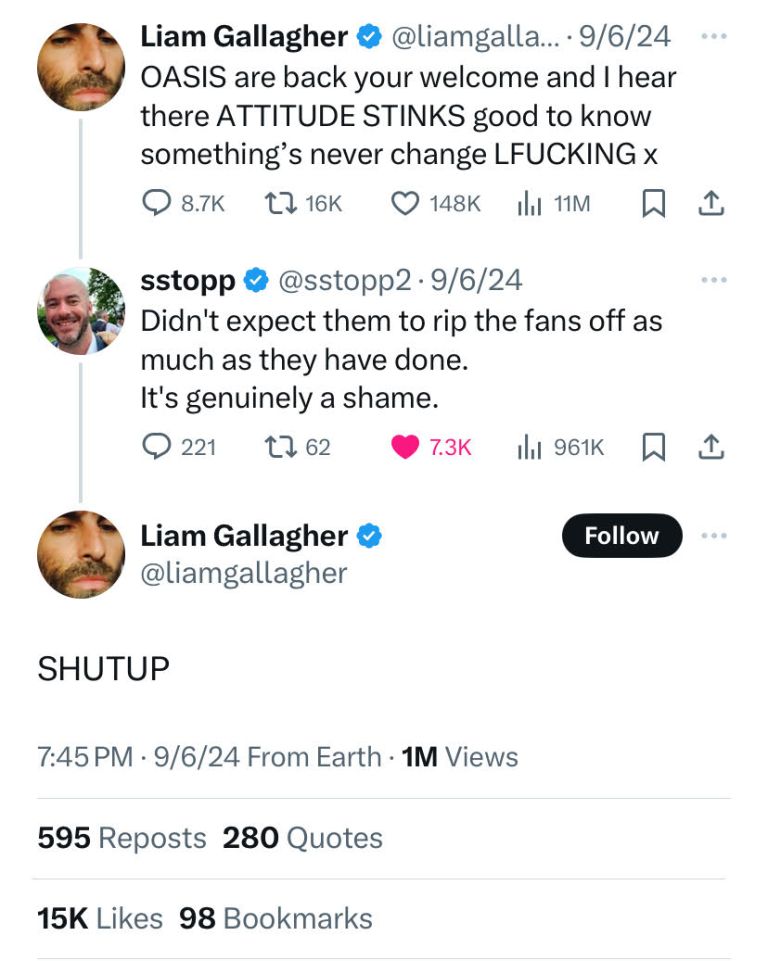
Task: View the 280 Quotes list
Action: click(302, 838)
